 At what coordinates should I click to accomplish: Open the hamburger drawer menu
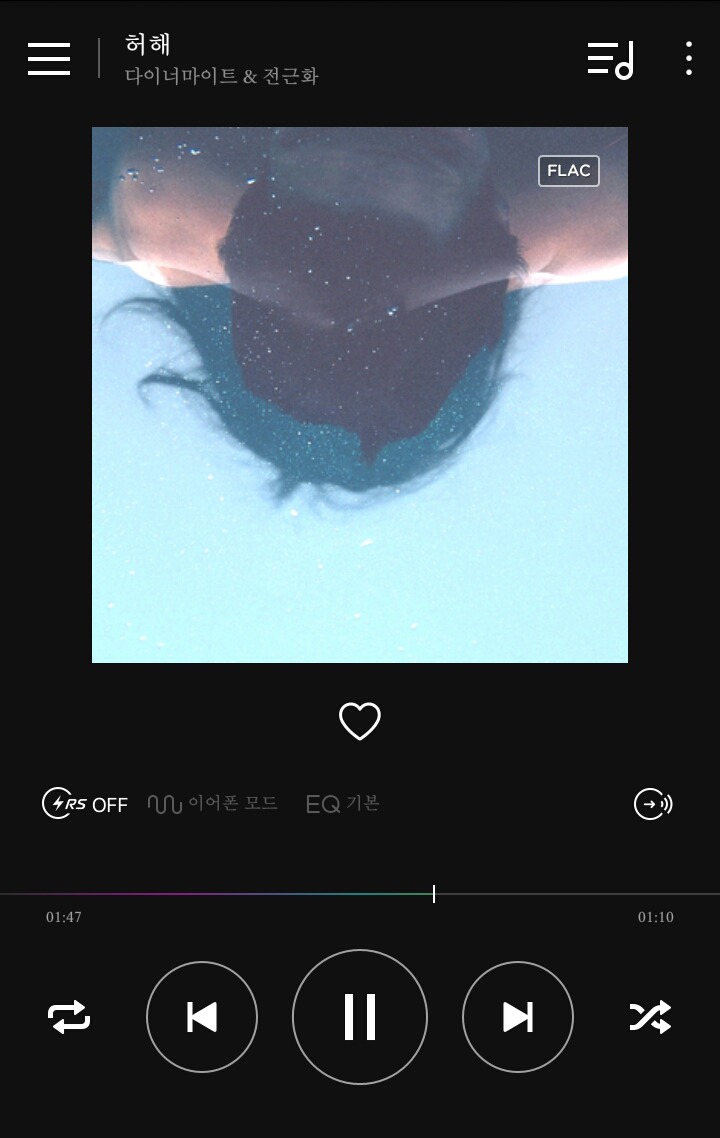[49, 59]
